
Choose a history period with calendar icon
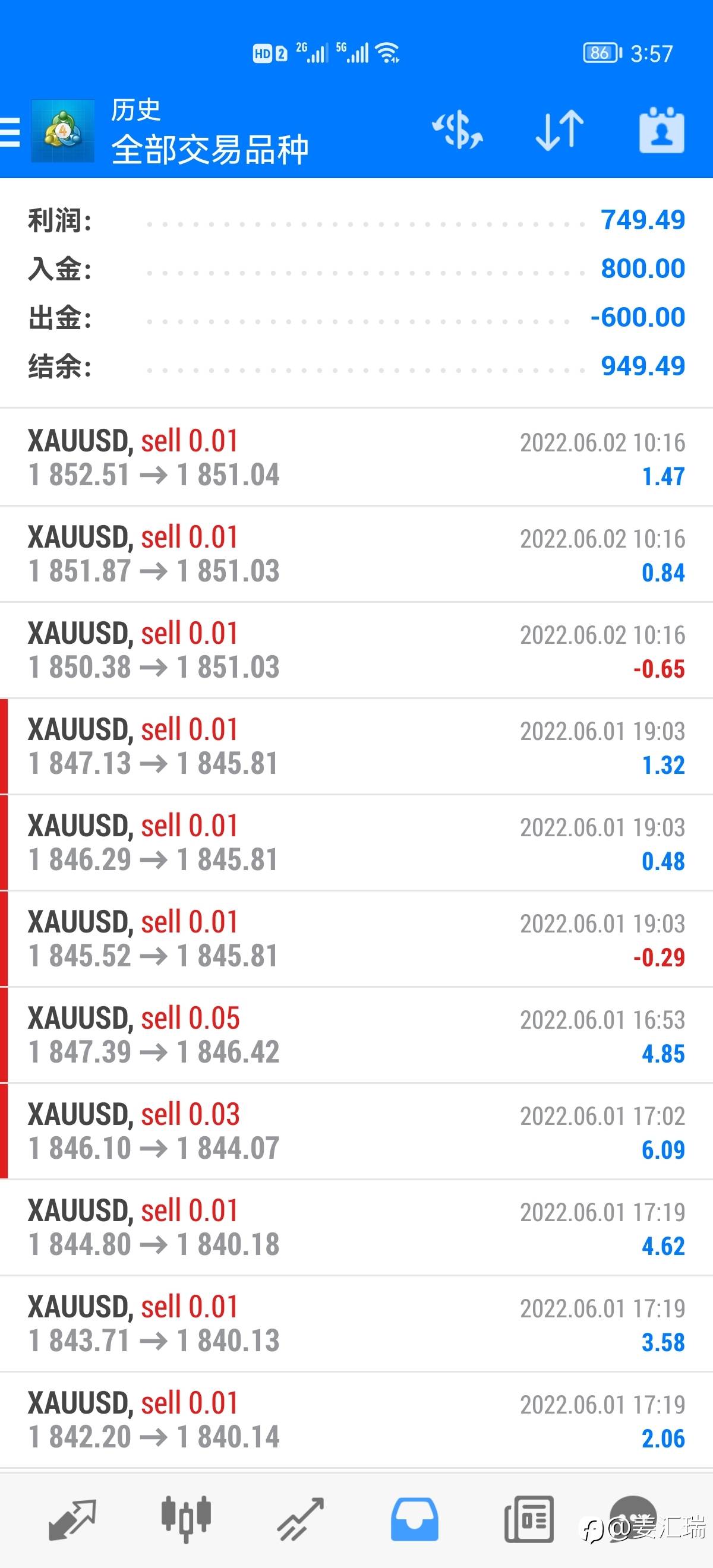(662, 130)
